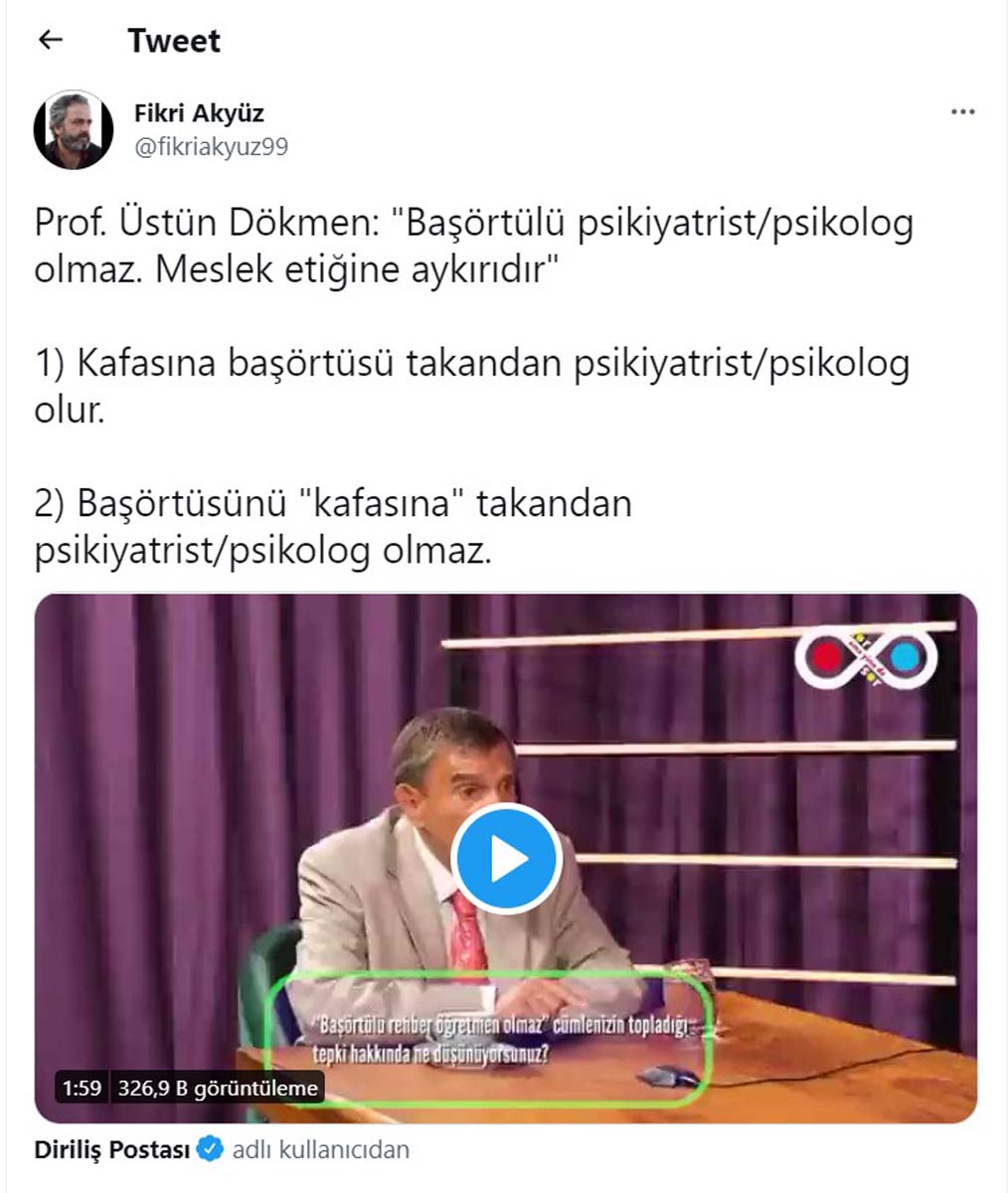The image size is (1008, 1193).
Task: Click the left-pointing navigation arrow in the header
Action: [x=50, y=40]
